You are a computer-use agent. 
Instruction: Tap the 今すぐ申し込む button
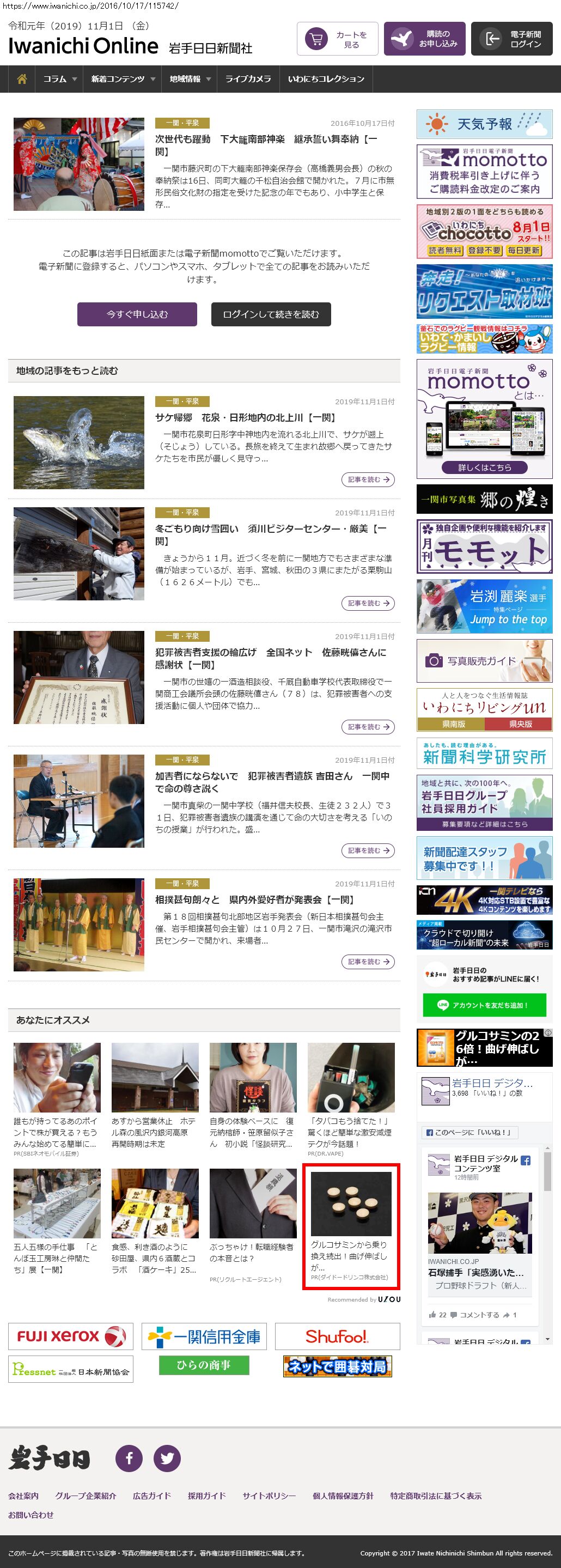(137, 314)
